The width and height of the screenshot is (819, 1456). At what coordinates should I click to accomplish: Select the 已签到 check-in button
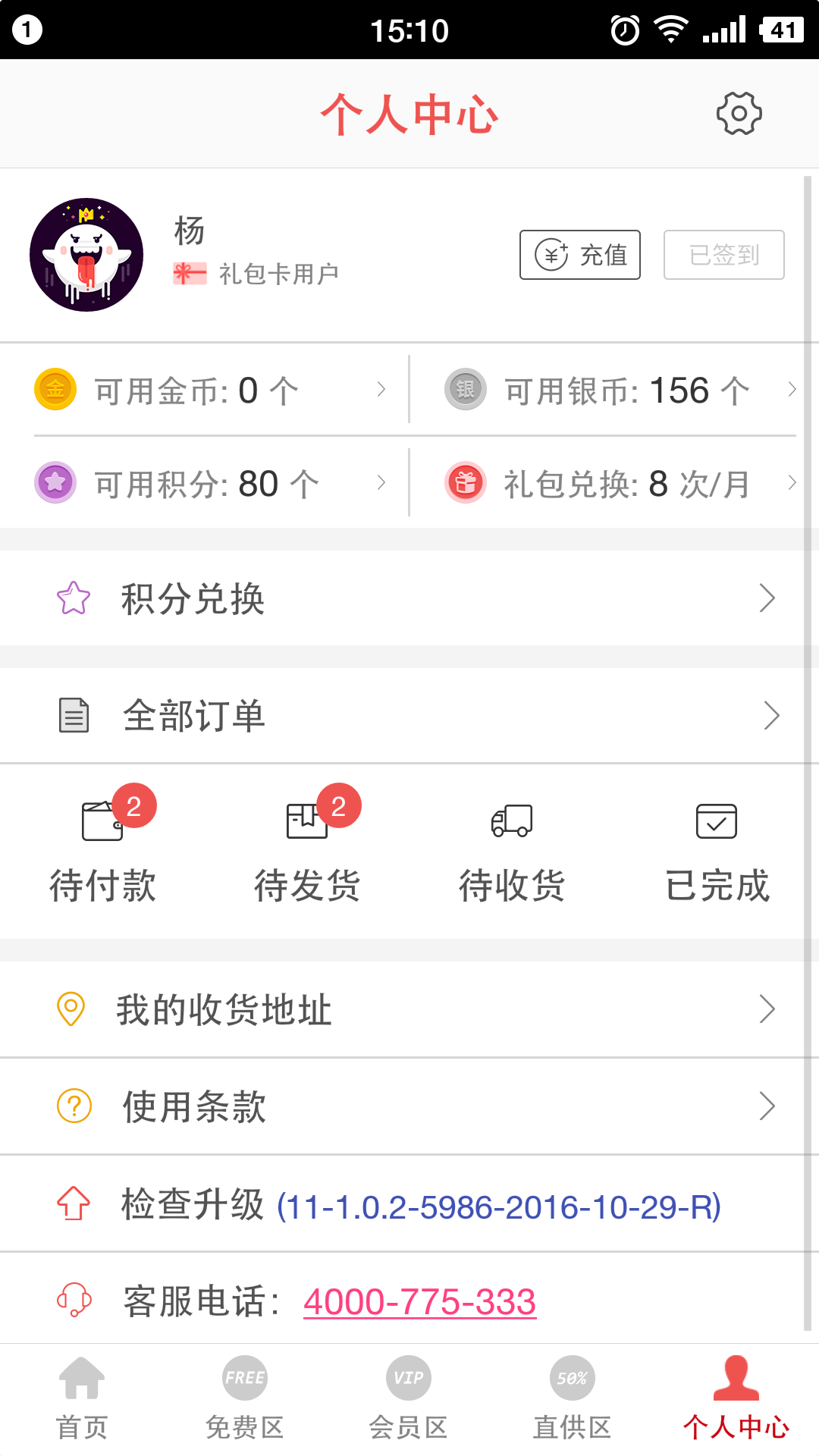click(722, 255)
